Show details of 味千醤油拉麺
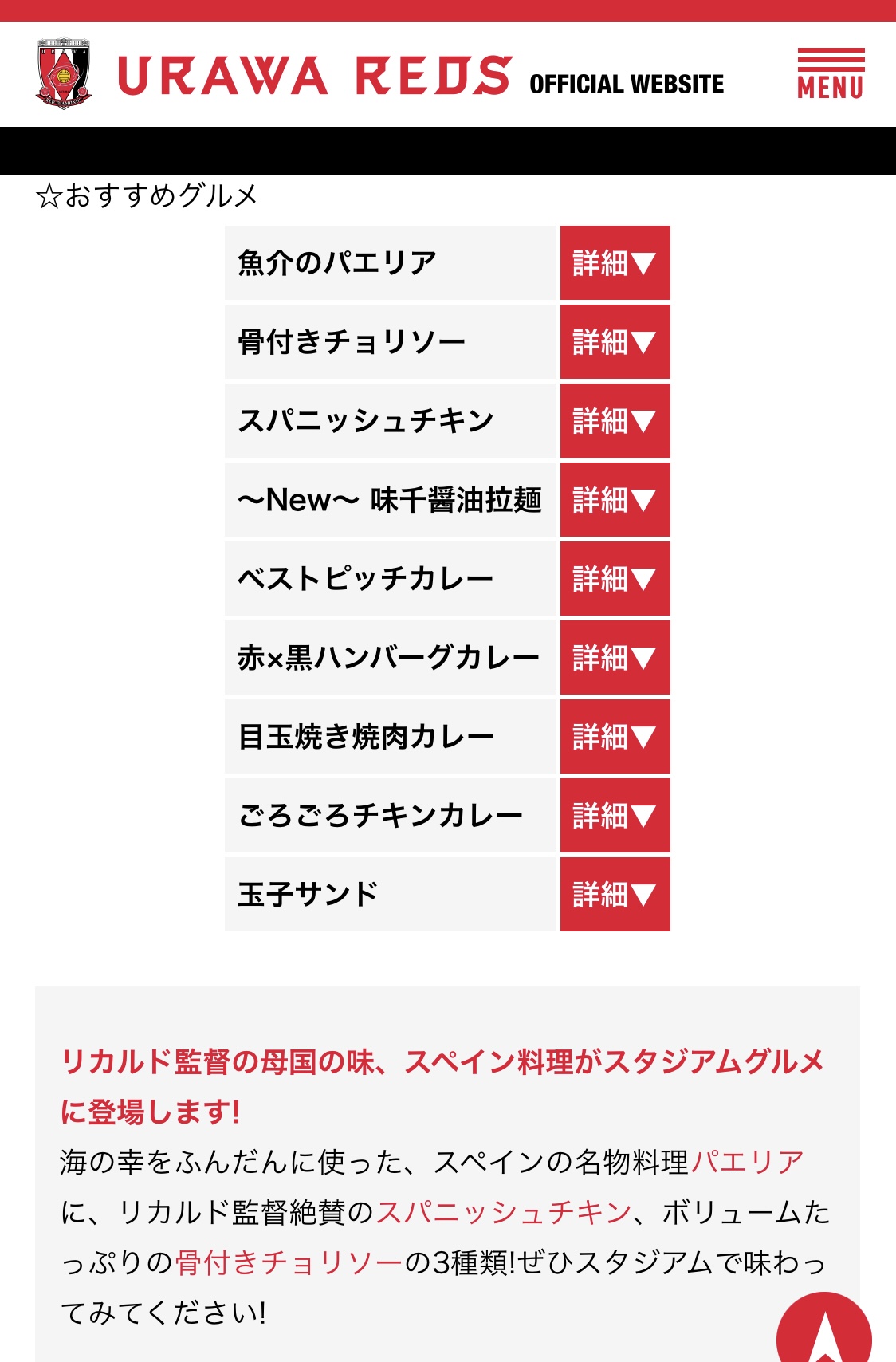Screen dimensions: 896x1362 [x=615, y=500]
